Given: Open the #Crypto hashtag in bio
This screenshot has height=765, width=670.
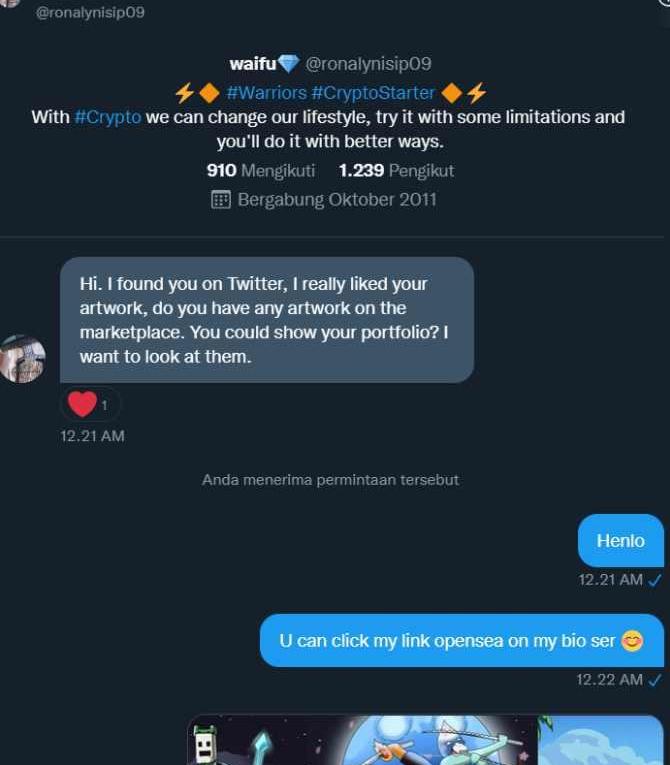Looking at the screenshot, I should pos(108,117).
